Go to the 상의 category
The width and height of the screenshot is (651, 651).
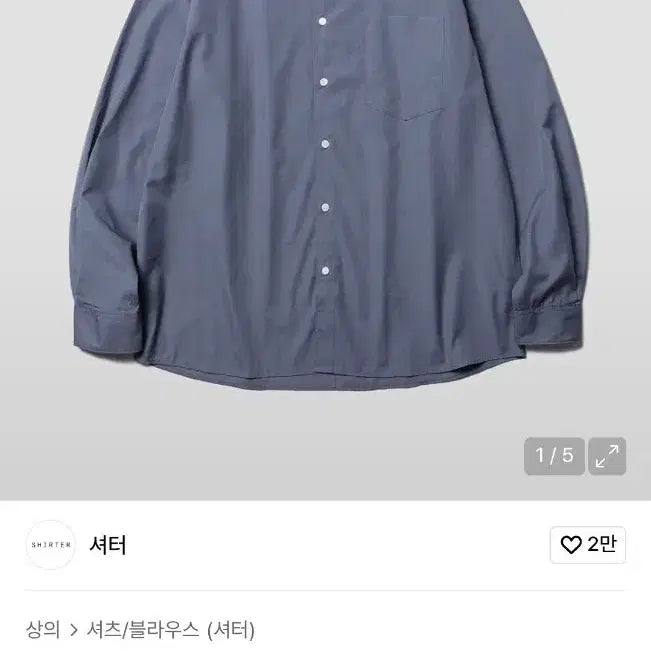43,630
